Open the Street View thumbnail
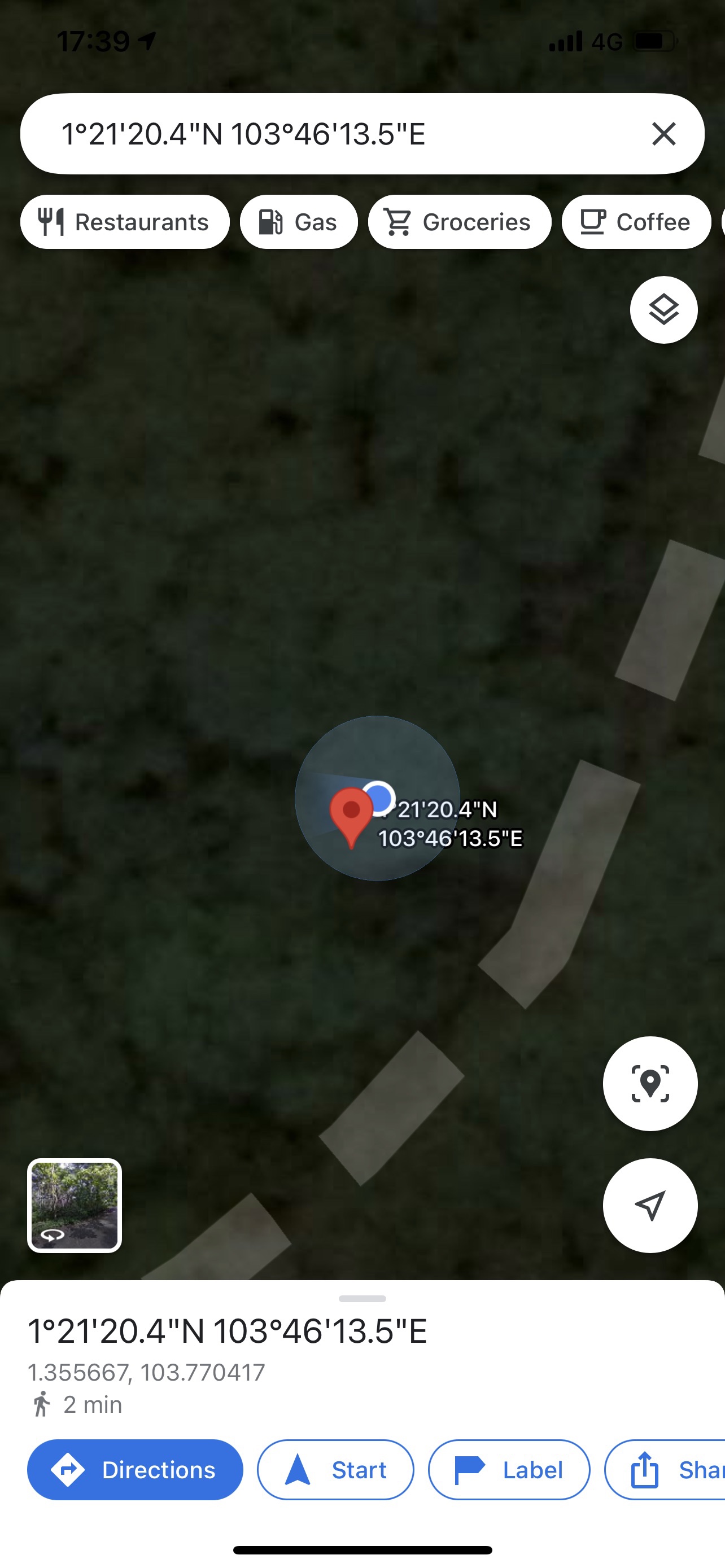This screenshot has height=1568, width=725. tap(75, 1205)
